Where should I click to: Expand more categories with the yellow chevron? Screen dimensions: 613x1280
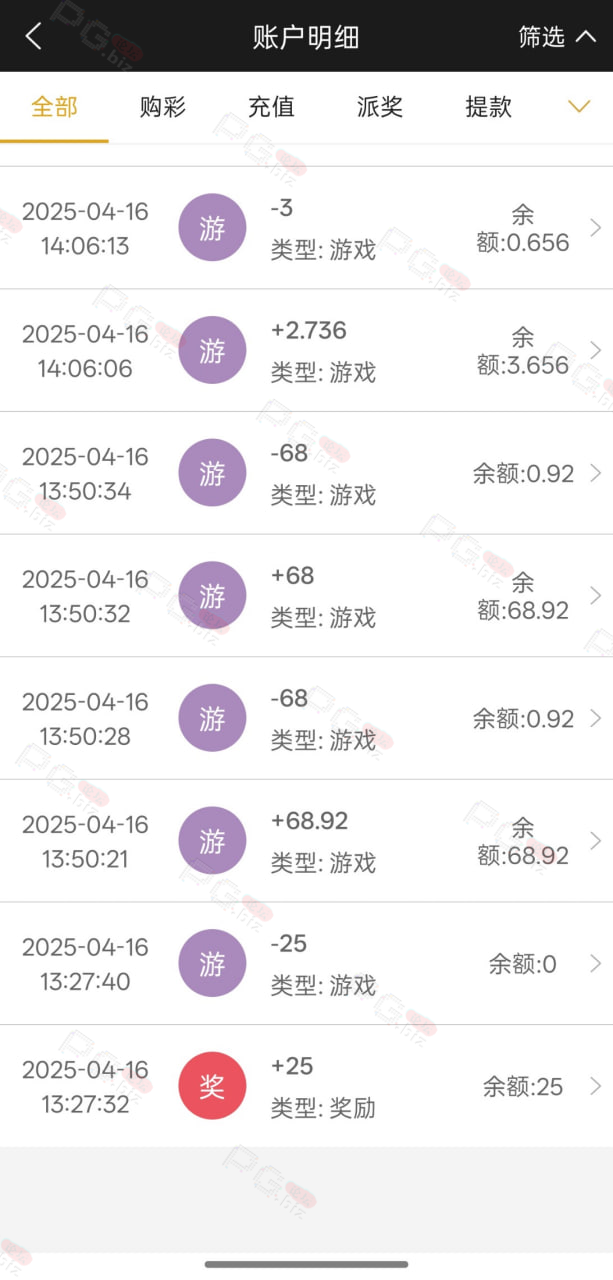pyautogui.click(x=579, y=107)
